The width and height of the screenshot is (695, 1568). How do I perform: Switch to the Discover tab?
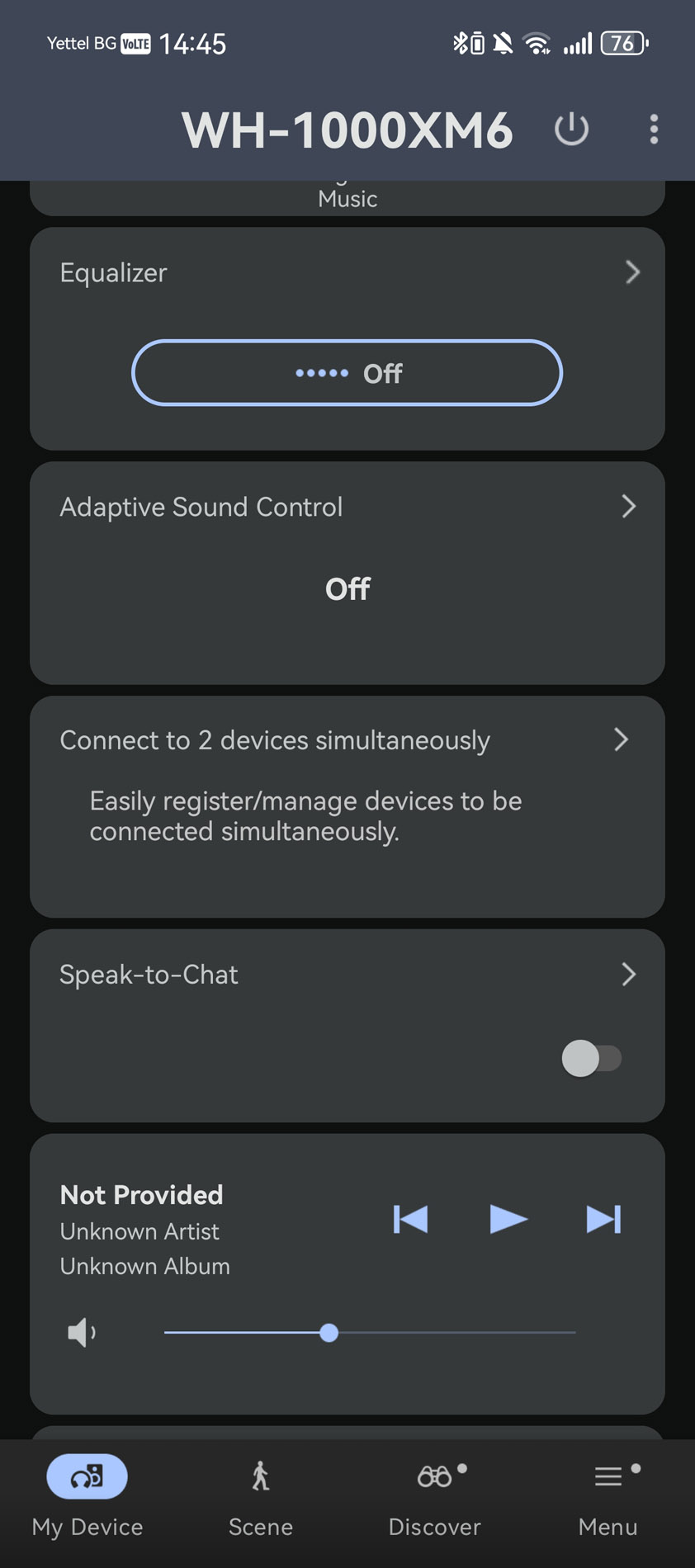435,1498
